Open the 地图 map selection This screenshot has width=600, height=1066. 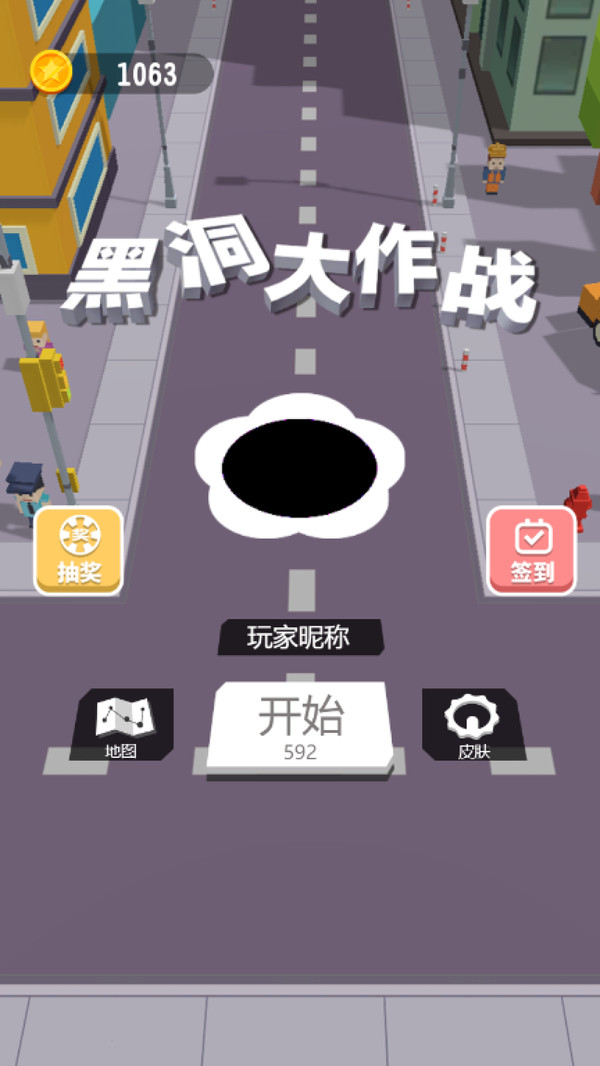coord(122,724)
